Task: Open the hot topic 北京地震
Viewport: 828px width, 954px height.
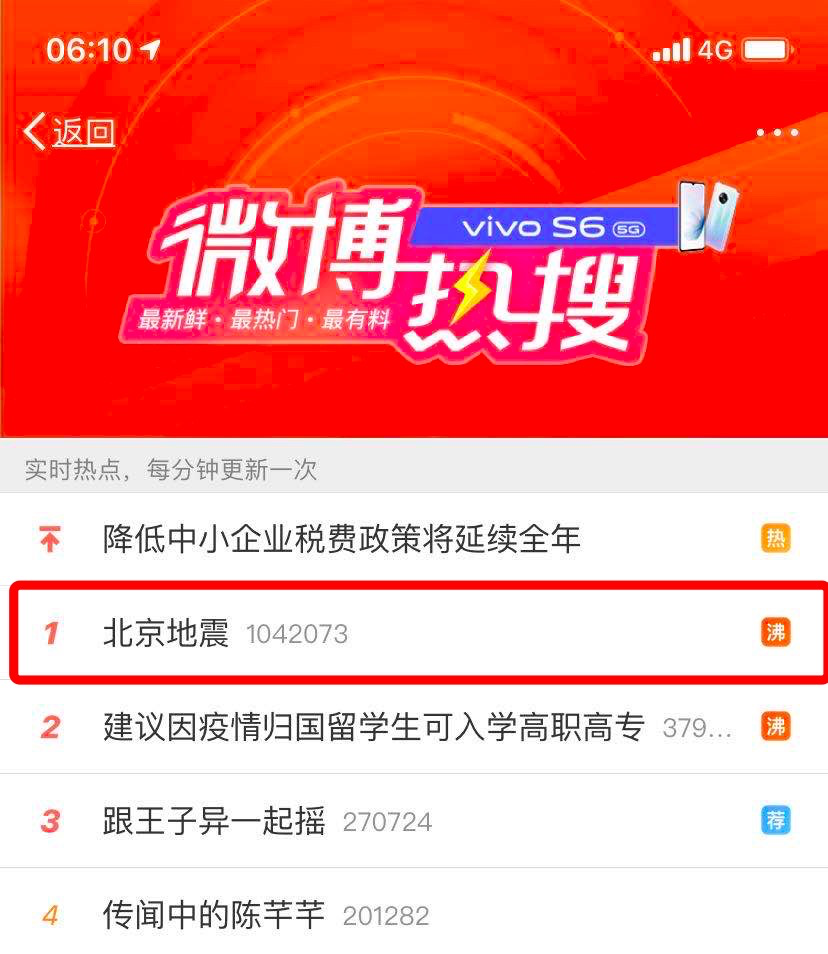Action: pyautogui.click(x=166, y=632)
